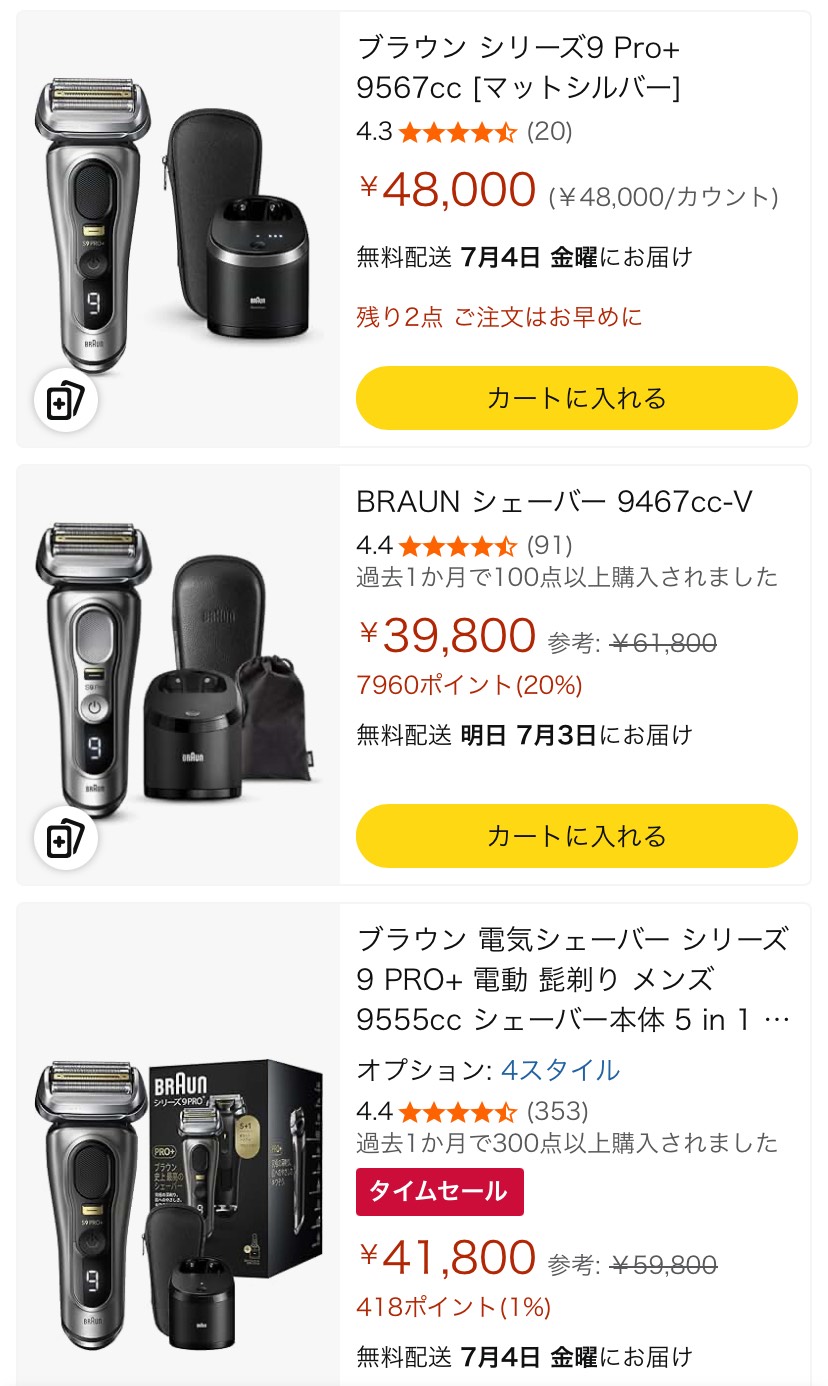Add the 9567cc shaver to cart
This screenshot has height=1386, width=828.
[577, 398]
